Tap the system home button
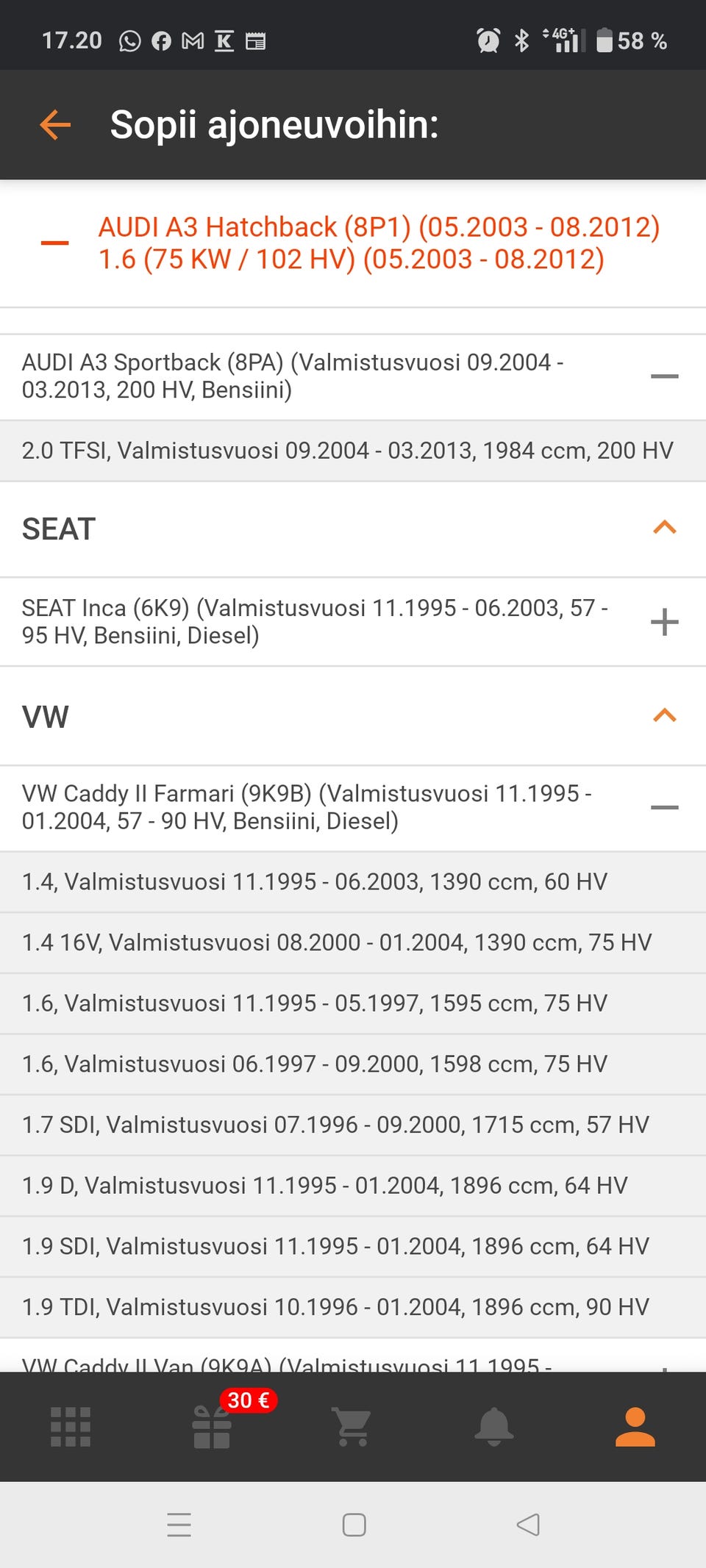Image resolution: width=706 pixels, height=1568 pixels. (x=354, y=1525)
